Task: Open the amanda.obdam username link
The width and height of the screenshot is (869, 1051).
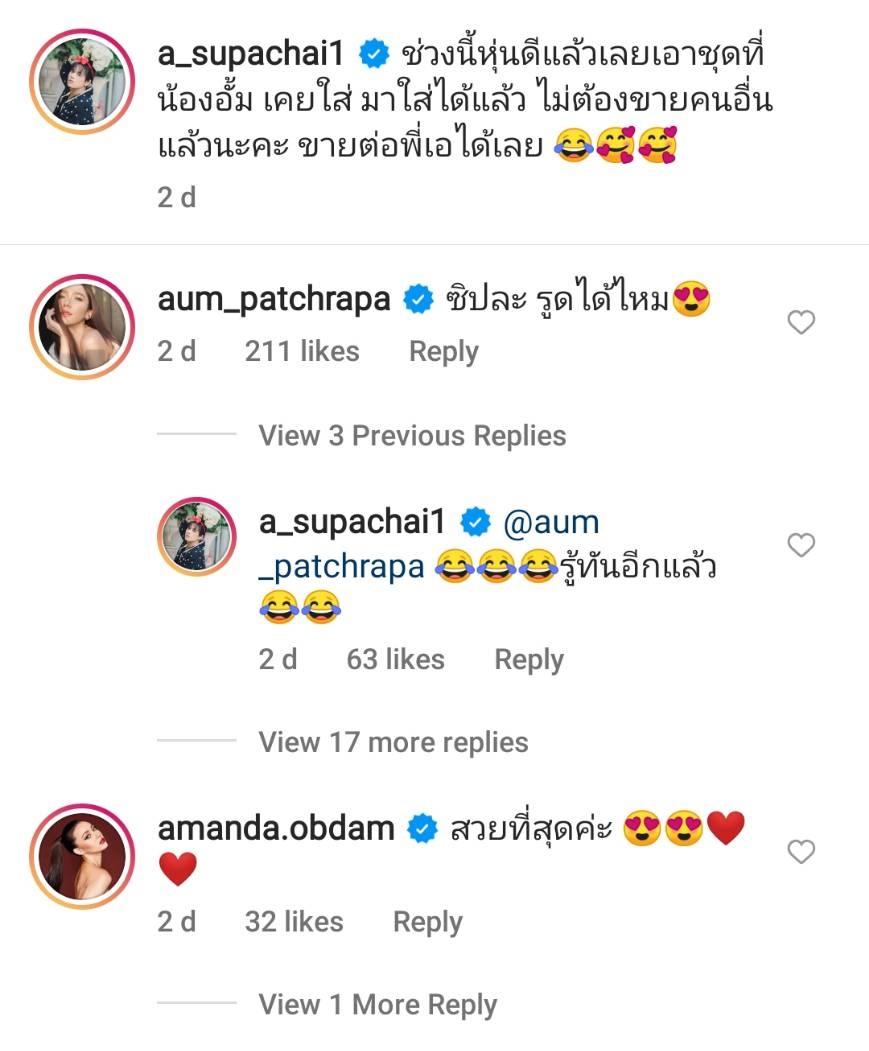Action: 276,828
